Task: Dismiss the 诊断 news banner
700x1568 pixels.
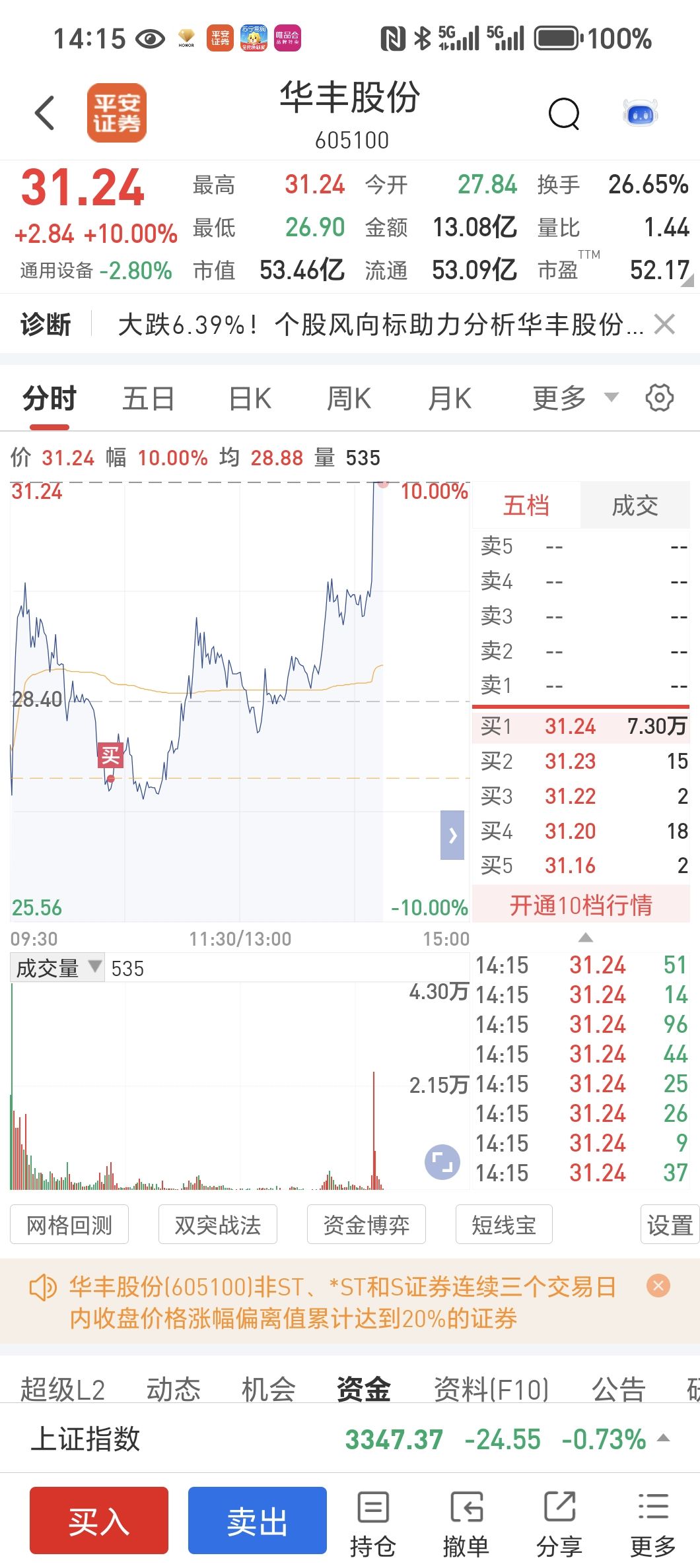Action: [x=664, y=324]
